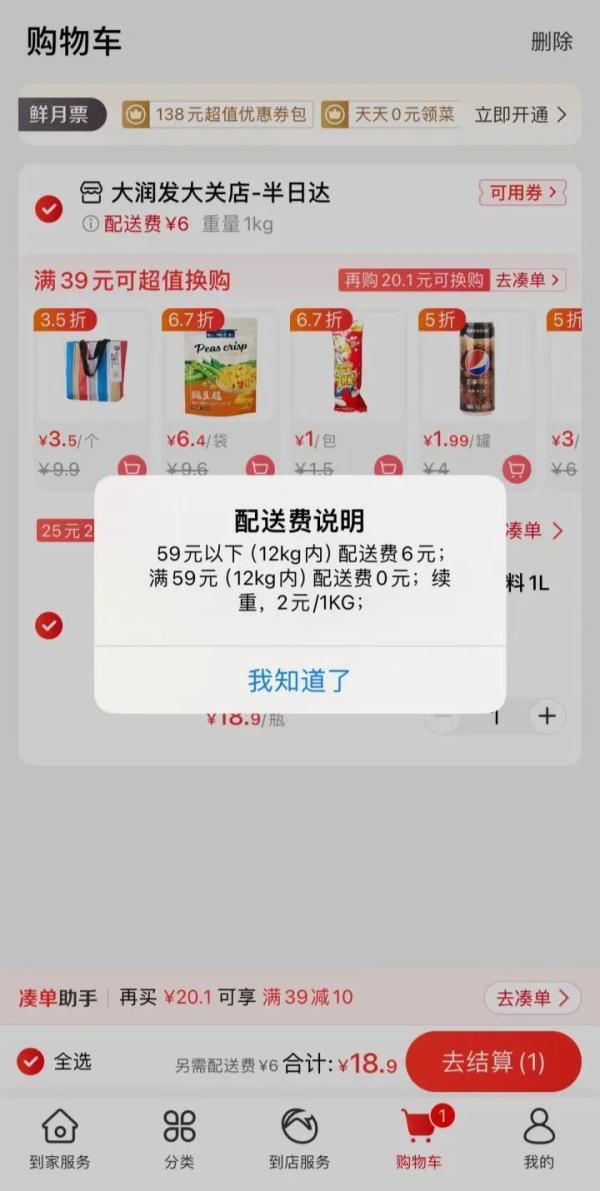Open 鲜月票 with 立即开通
This screenshot has height=1191, width=600.
point(520,115)
